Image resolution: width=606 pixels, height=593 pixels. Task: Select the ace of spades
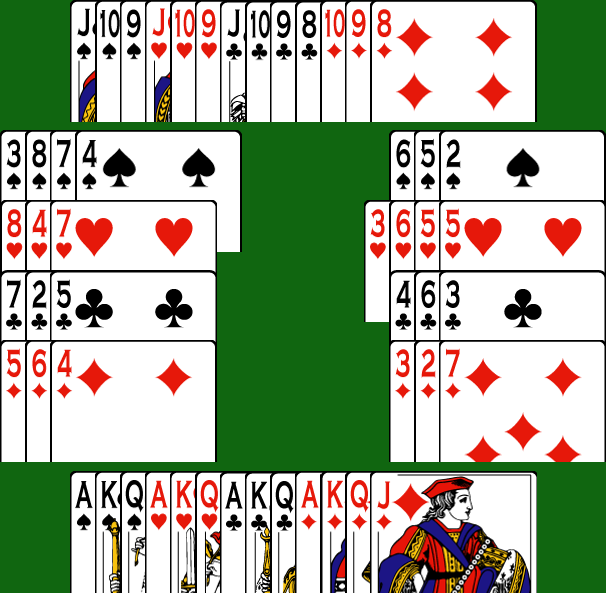[x=83, y=533]
